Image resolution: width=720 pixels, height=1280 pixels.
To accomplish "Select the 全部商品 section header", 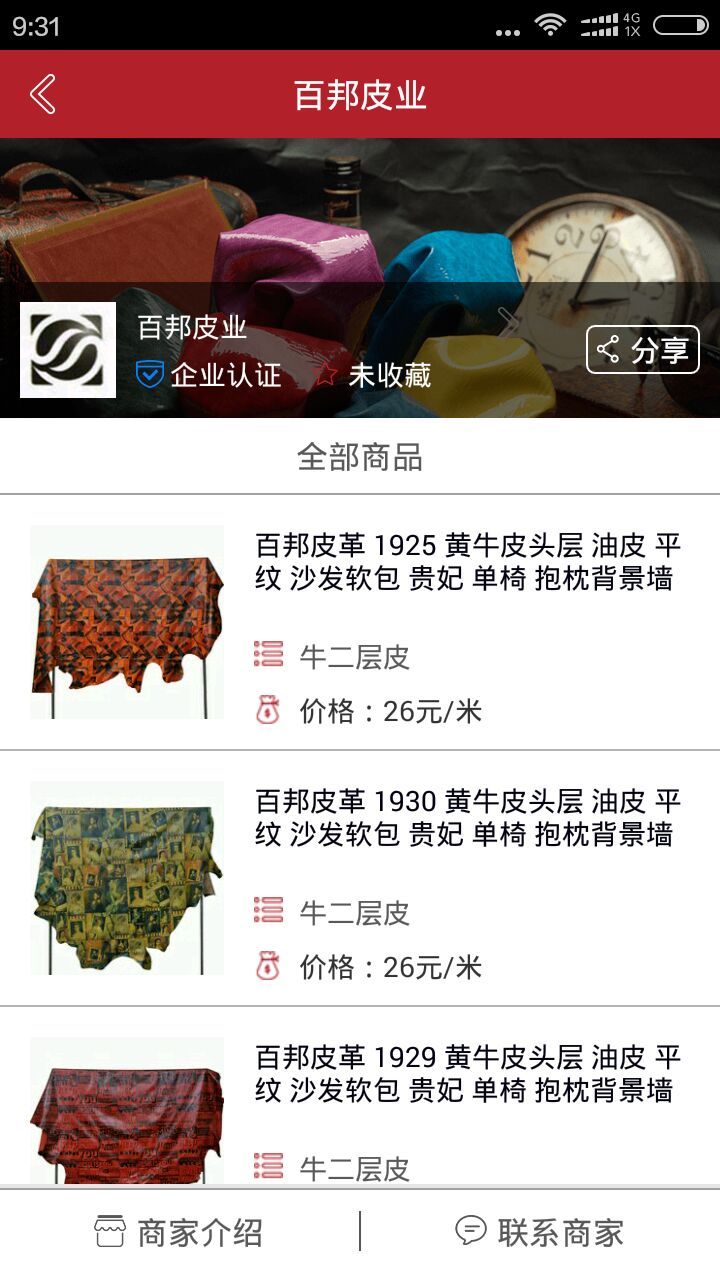I will tap(360, 458).
